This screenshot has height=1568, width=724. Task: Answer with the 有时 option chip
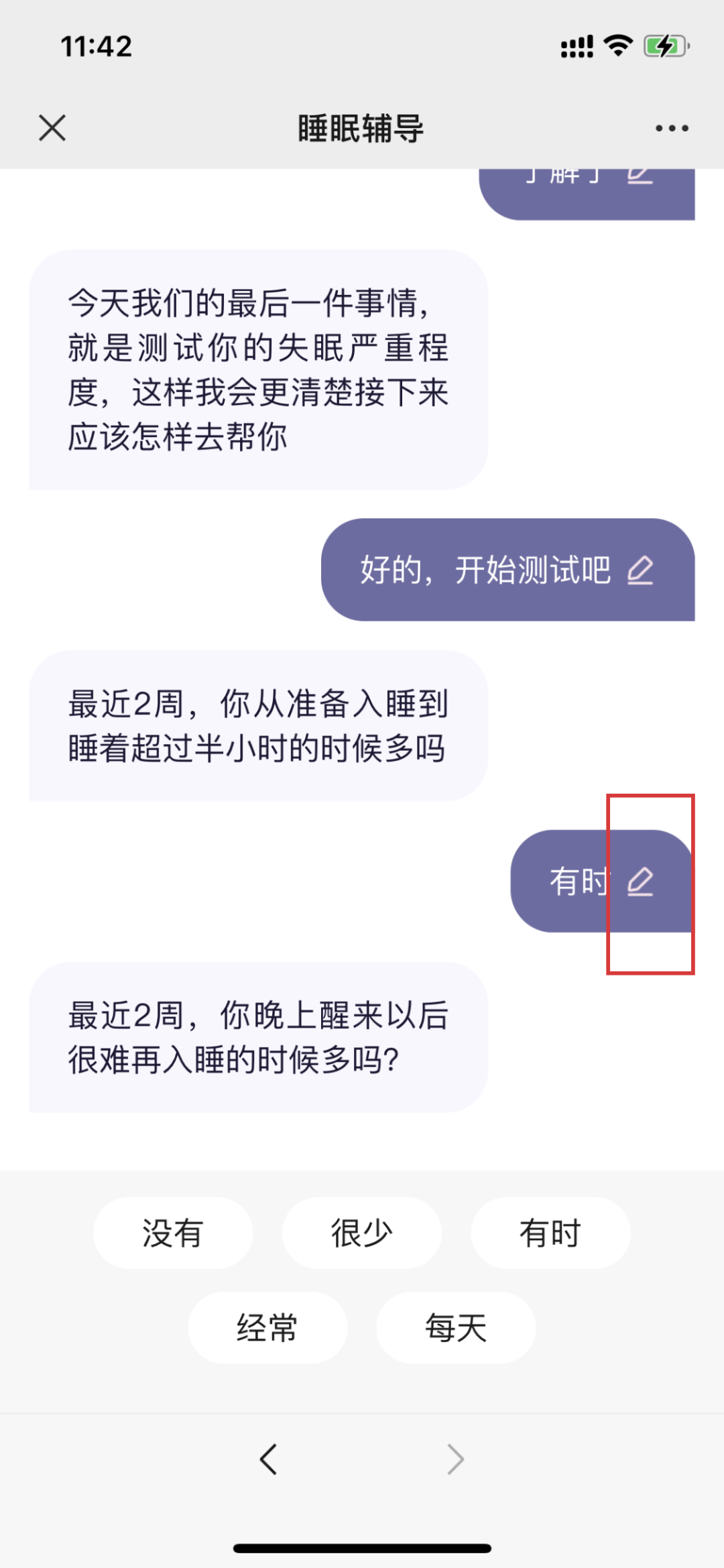coord(550,1233)
